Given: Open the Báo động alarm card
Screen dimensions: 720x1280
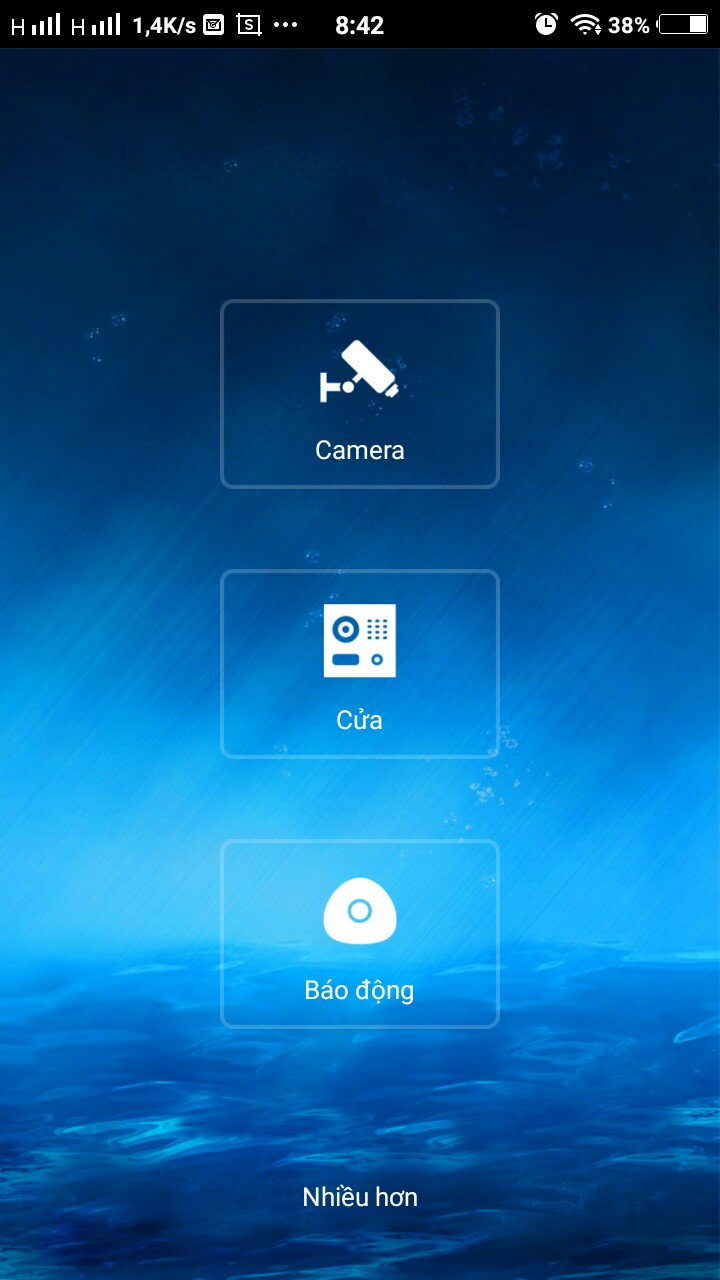Looking at the screenshot, I should (360, 933).
